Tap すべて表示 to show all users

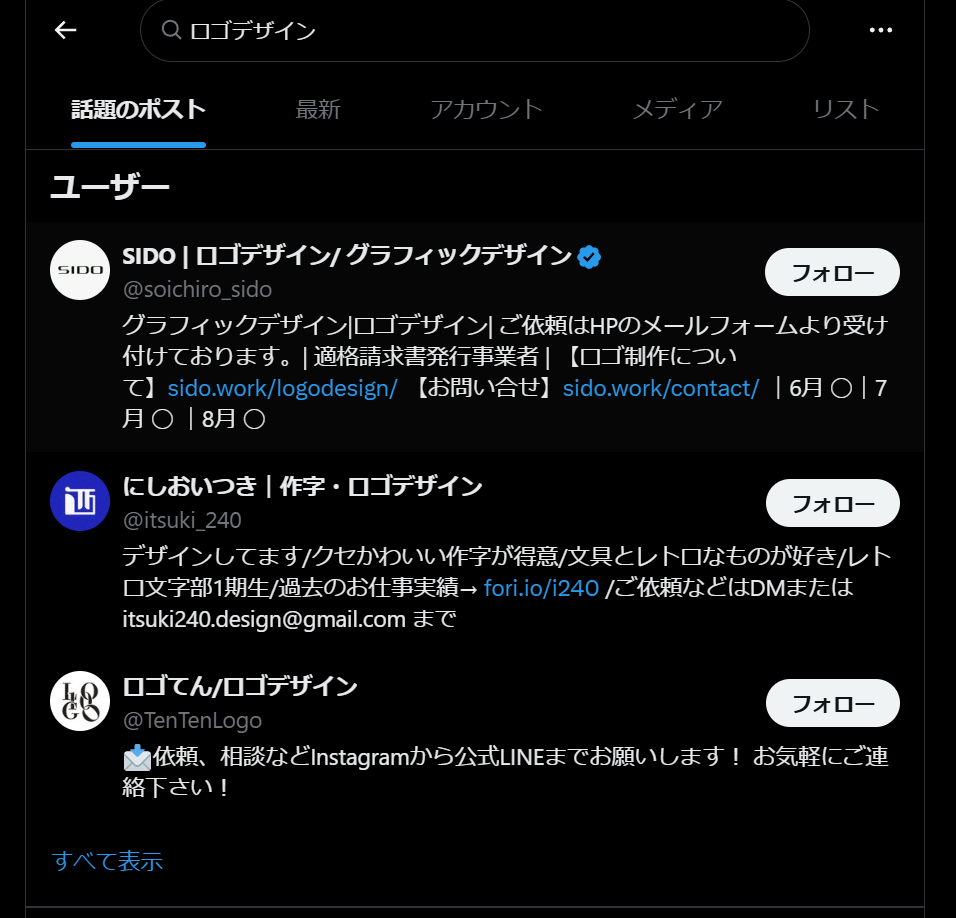click(x=107, y=861)
